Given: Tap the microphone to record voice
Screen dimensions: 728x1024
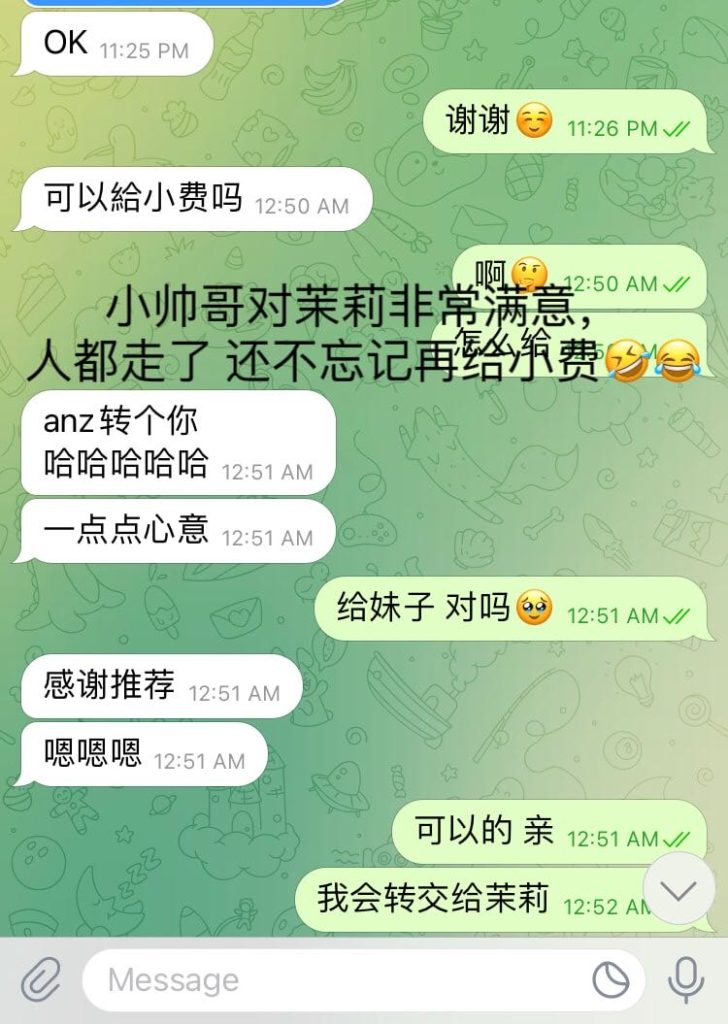Looking at the screenshot, I should pos(686,980).
